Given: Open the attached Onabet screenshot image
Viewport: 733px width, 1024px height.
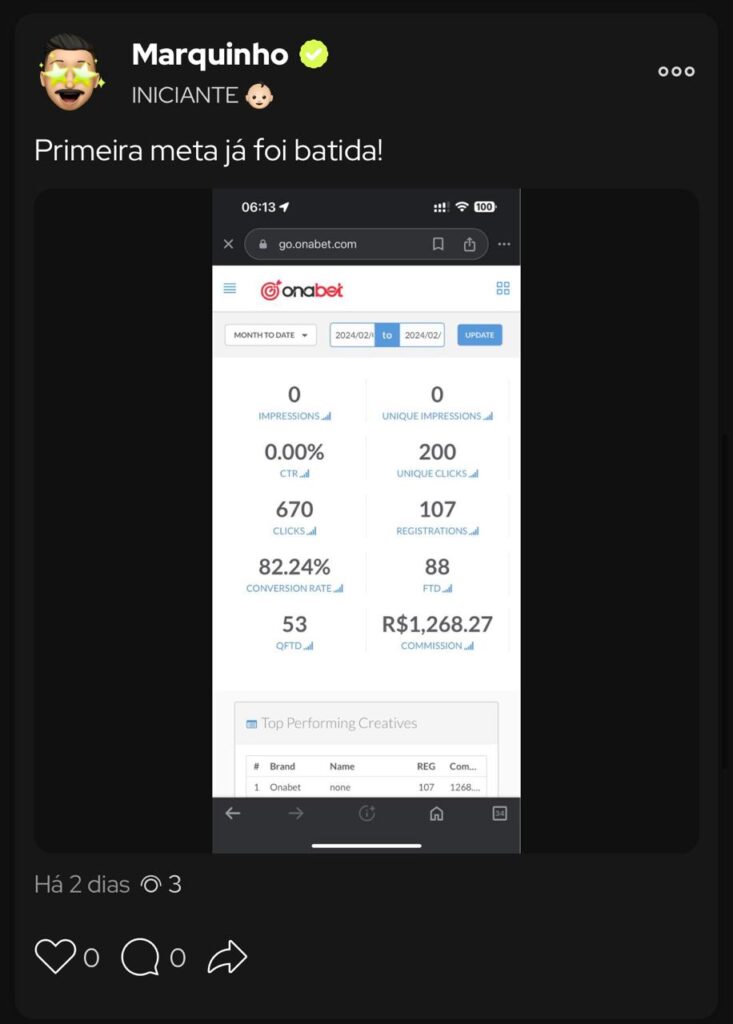Looking at the screenshot, I should (x=366, y=520).
